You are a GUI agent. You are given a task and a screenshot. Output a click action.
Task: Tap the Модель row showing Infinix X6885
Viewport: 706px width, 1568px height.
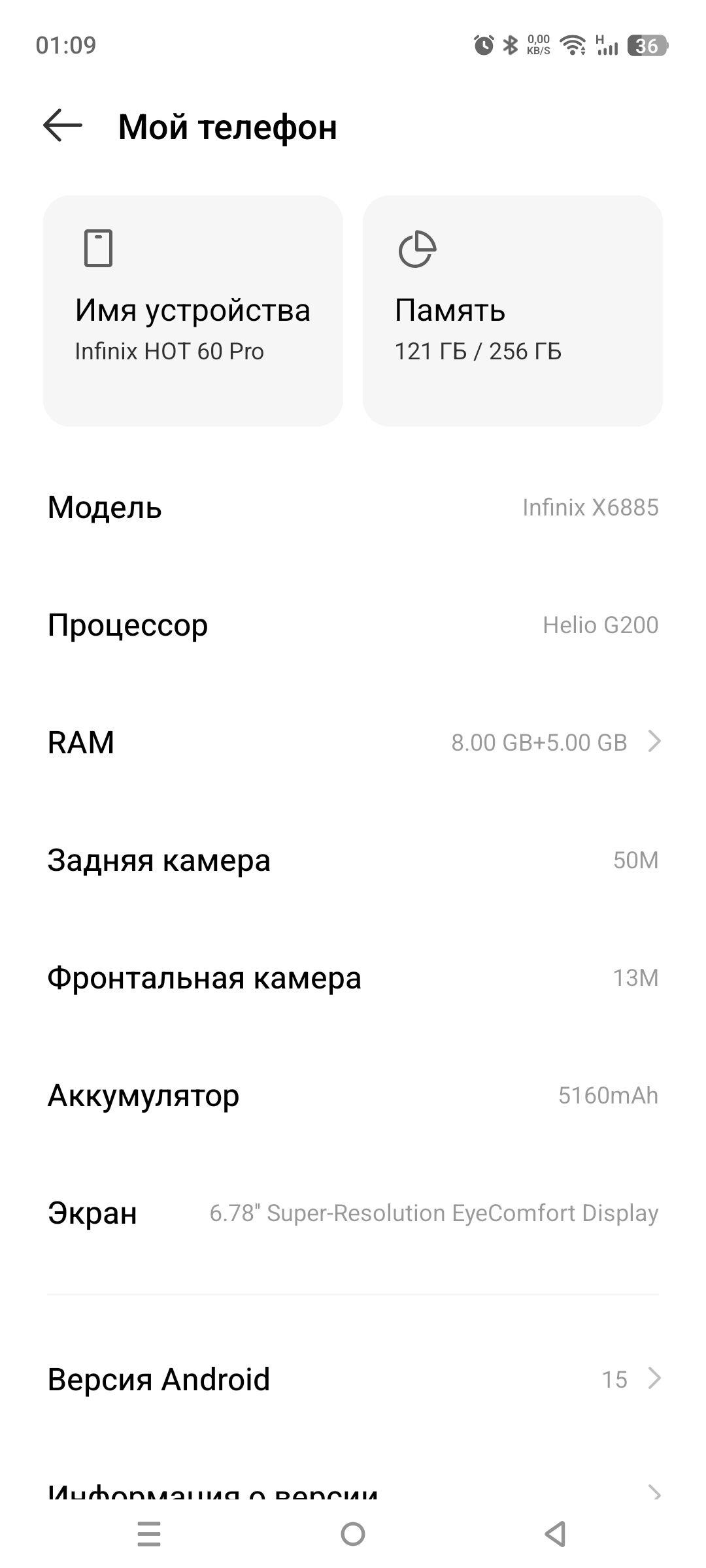tap(353, 508)
